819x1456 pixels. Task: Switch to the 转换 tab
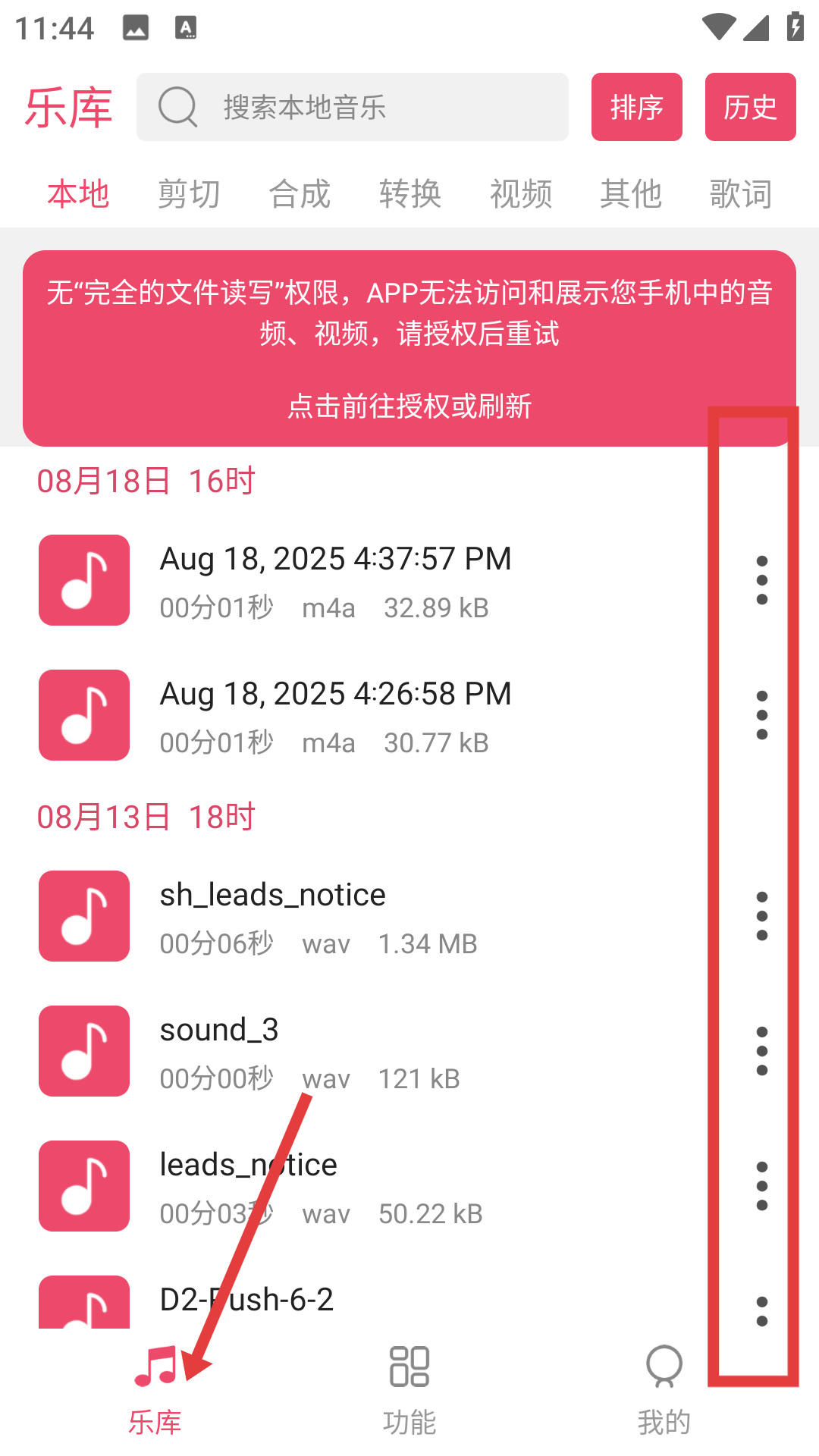pos(410,194)
